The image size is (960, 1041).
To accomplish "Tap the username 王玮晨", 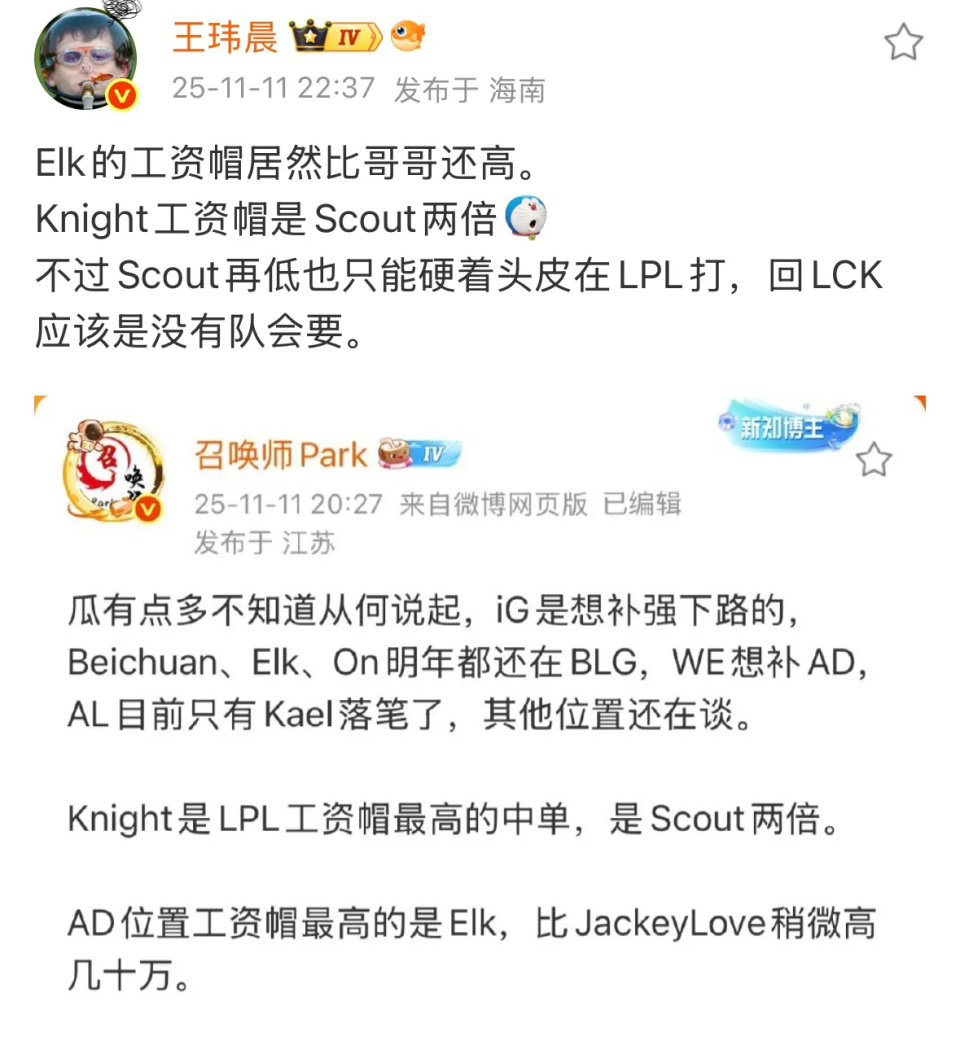I will pos(225,39).
